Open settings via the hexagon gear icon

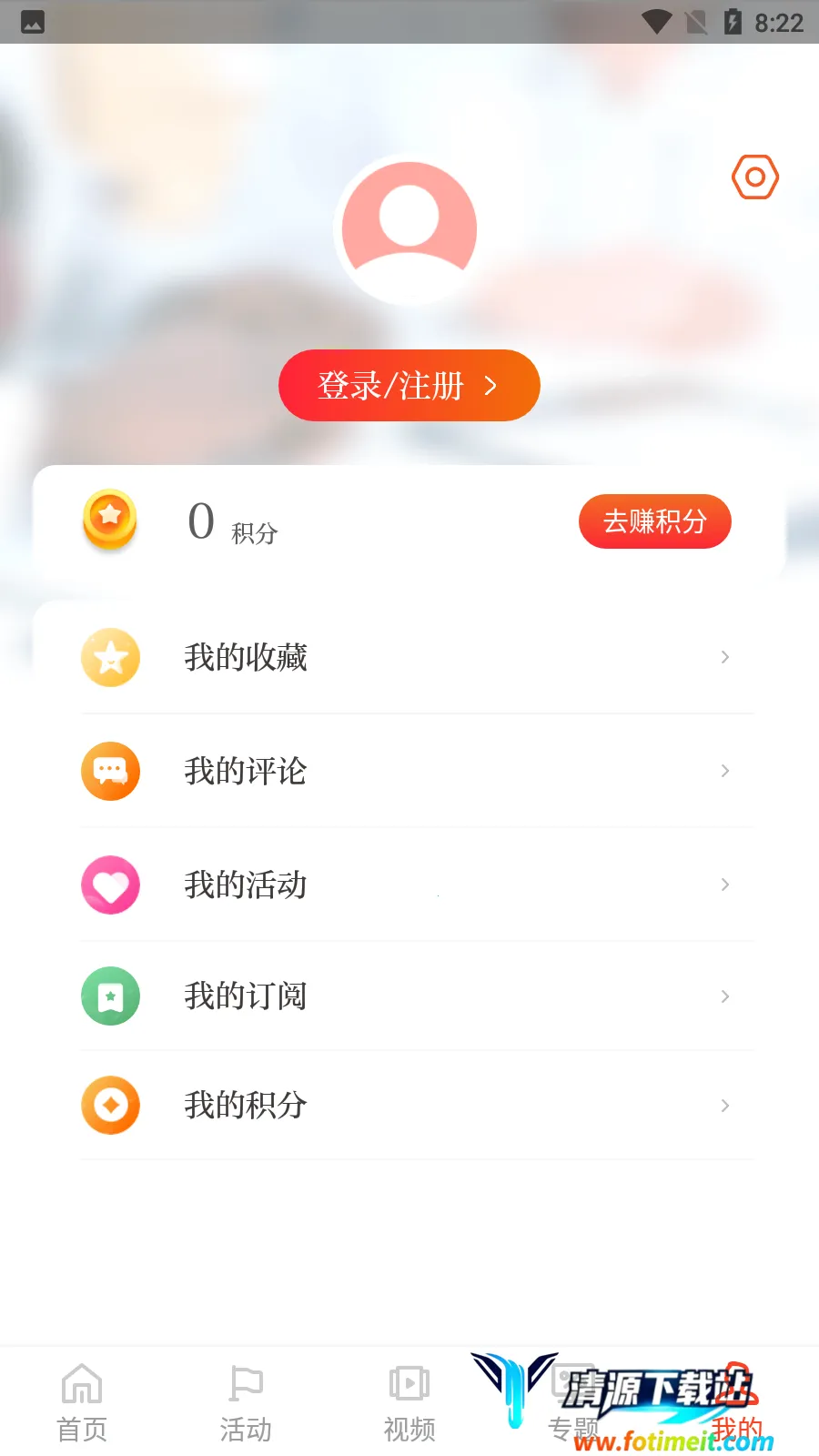coord(755,177)
